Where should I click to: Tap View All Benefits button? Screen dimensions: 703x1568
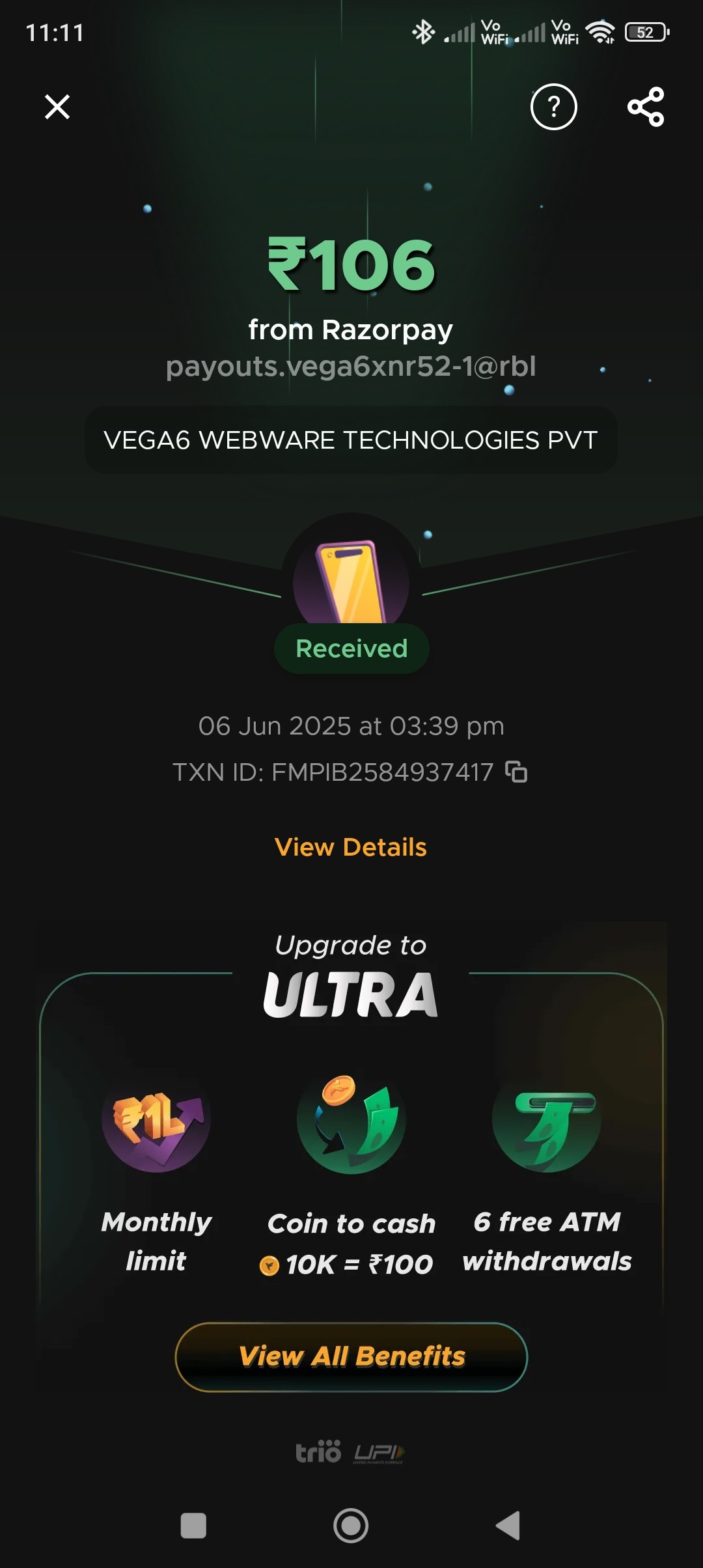point(351,1357)
